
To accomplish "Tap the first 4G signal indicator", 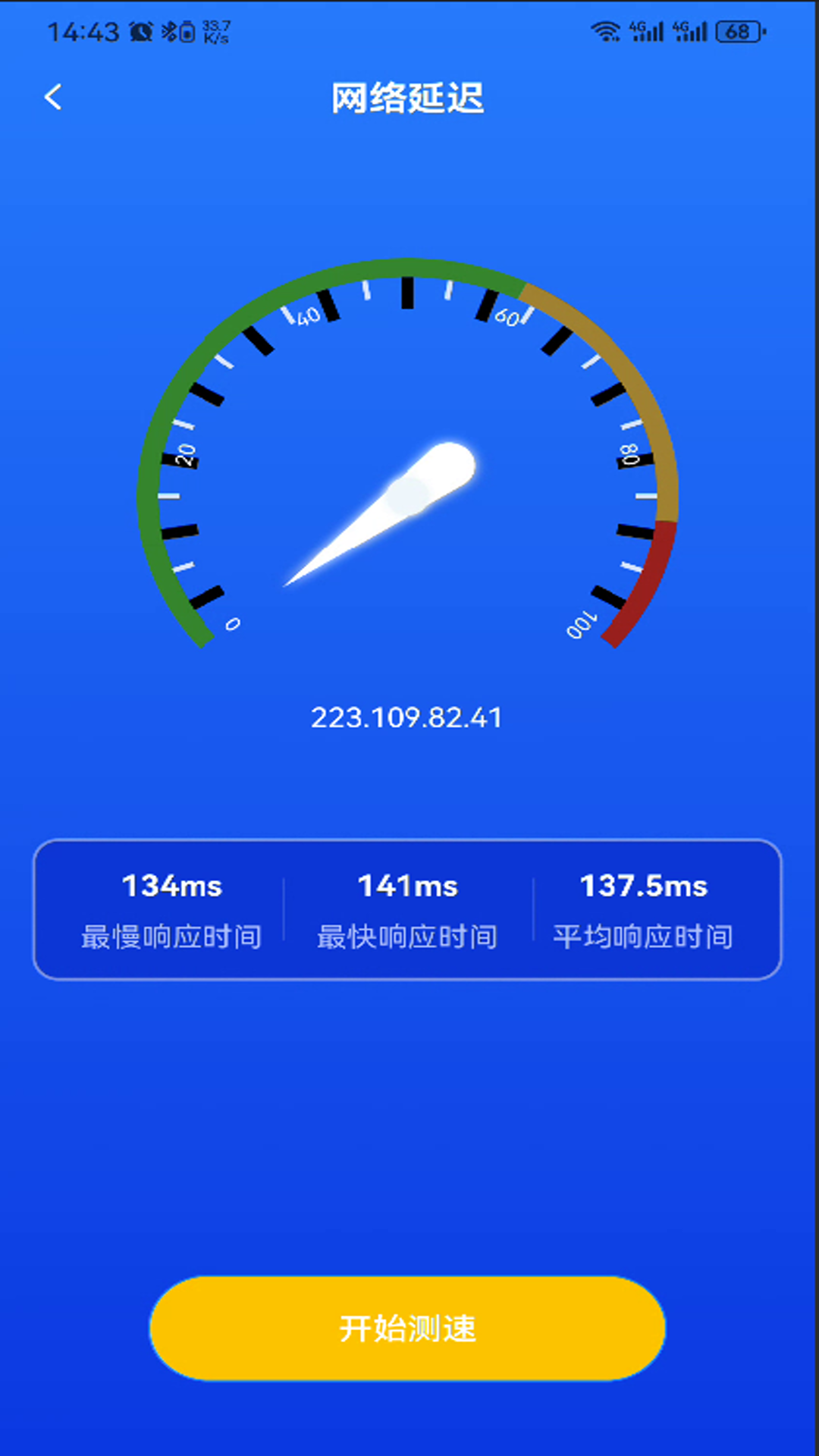I will point(645,30).
